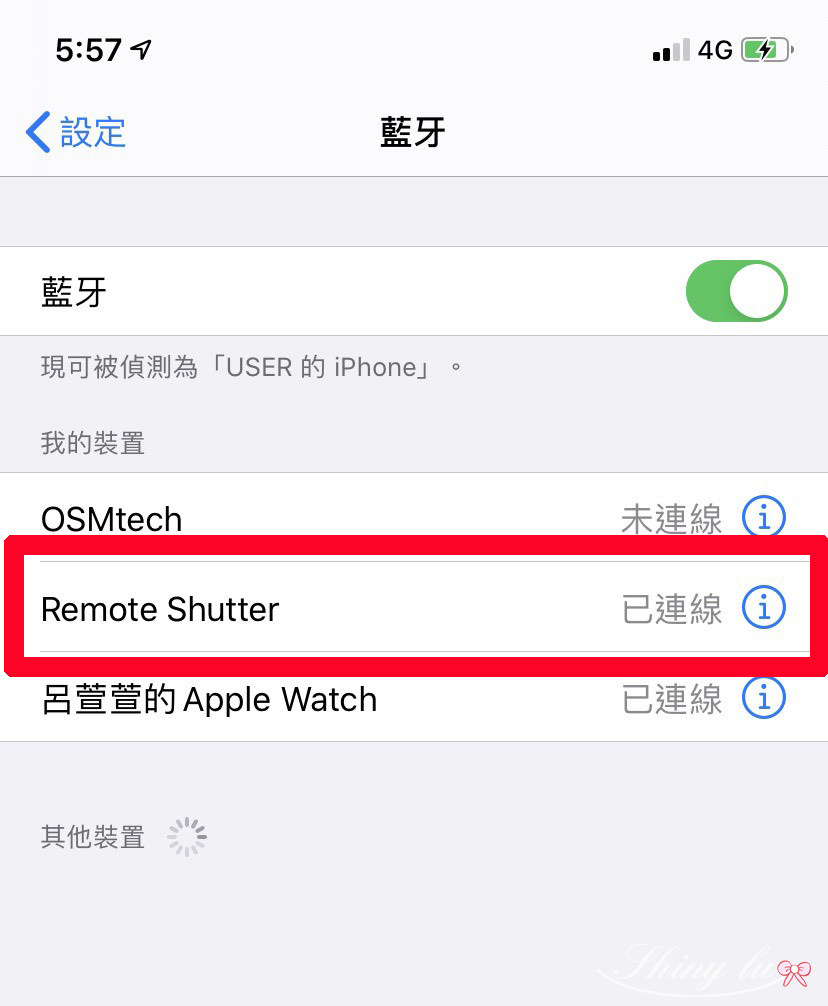Open info for Remote Shutter

(x=764, y=607)
